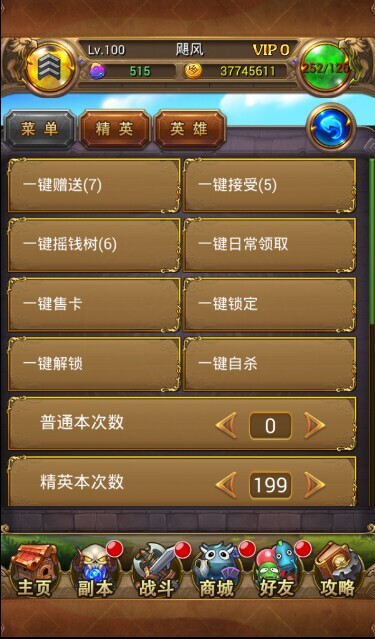The width and height of the screenshot is (375, 639).
Task: Tap 一键自杀 button
Action: pos(269,364)
